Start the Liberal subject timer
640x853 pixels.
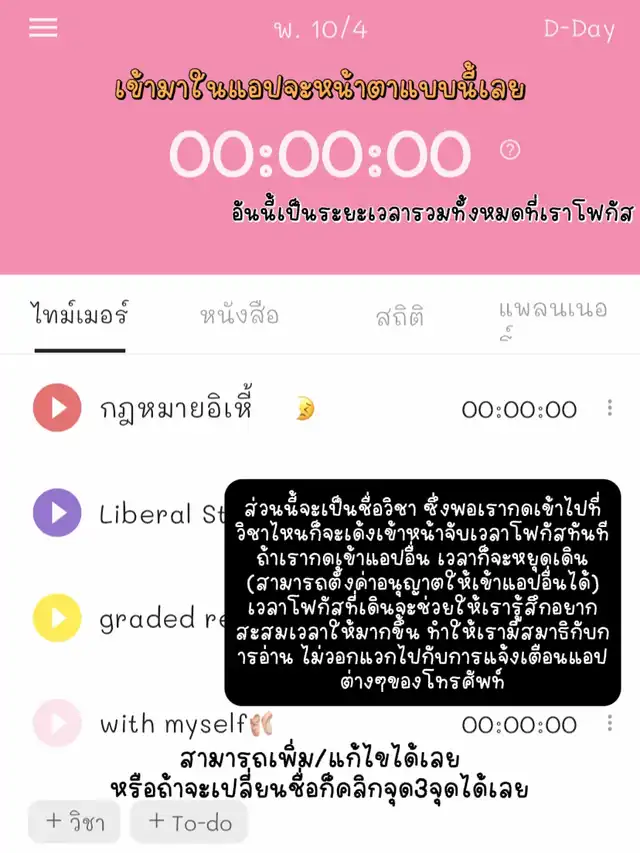coord(57,513)
